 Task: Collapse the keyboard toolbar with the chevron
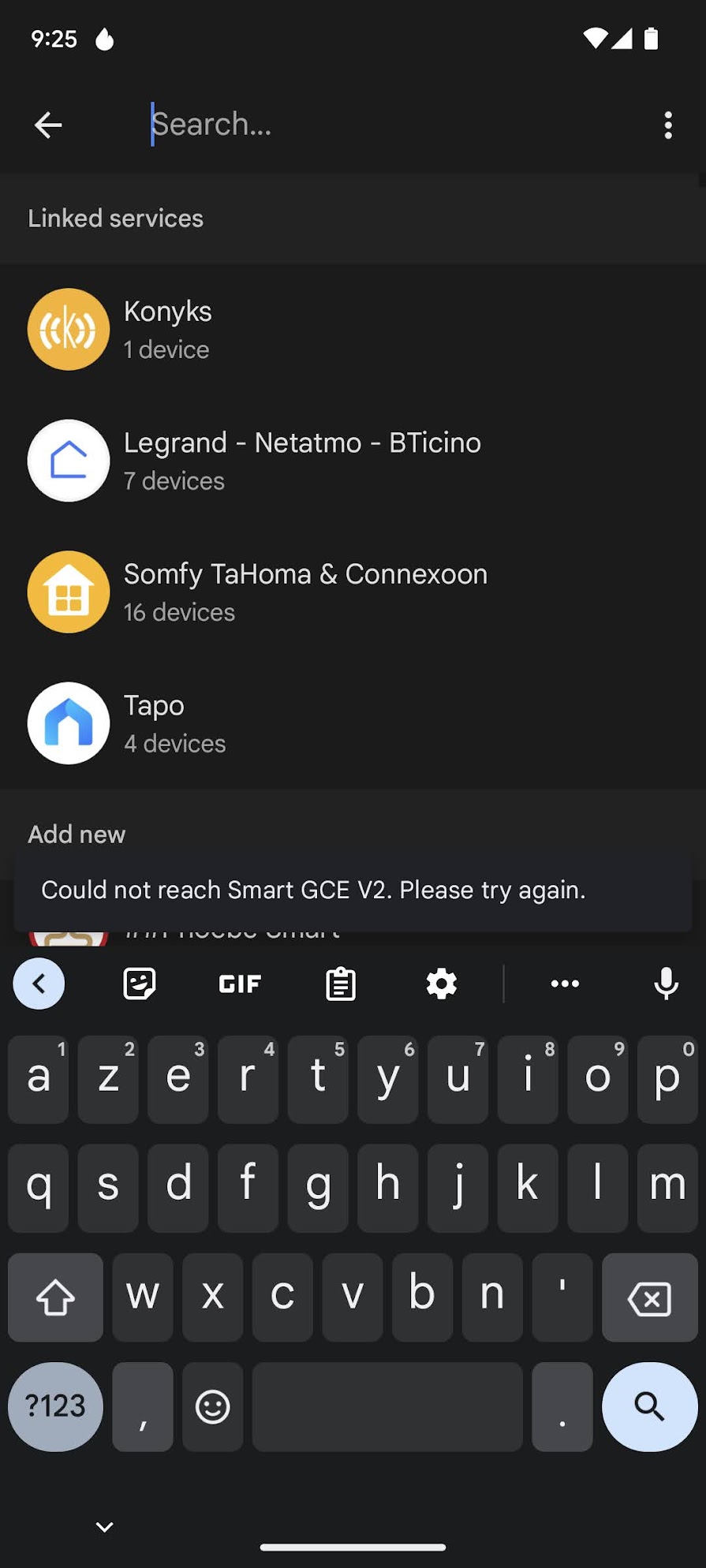39,984
